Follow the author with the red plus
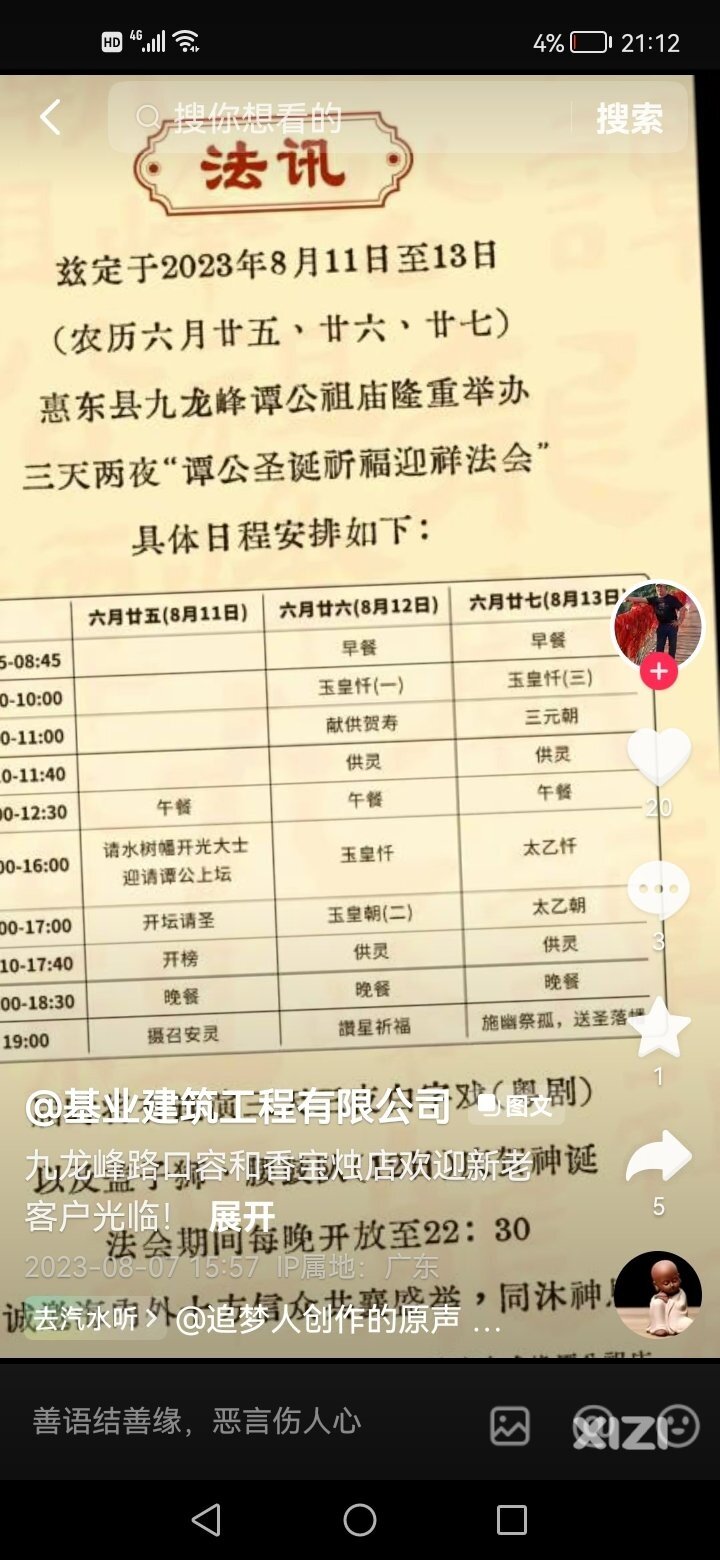The height and width of the screenshot is (1560, 720). click(x=658, y=672)
